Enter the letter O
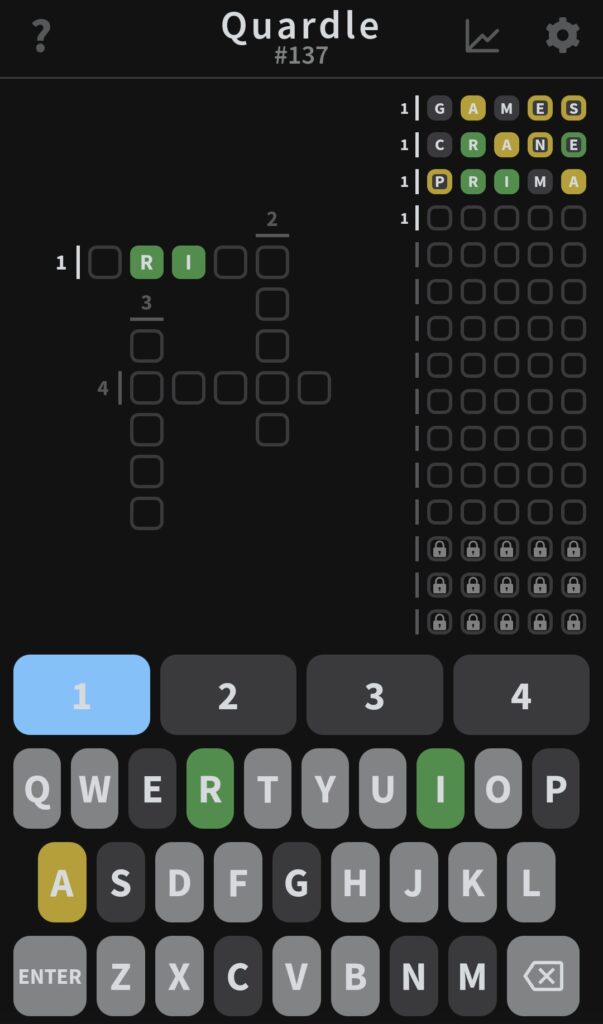This screenshot has width=603, height=1024. coord(498,789)
